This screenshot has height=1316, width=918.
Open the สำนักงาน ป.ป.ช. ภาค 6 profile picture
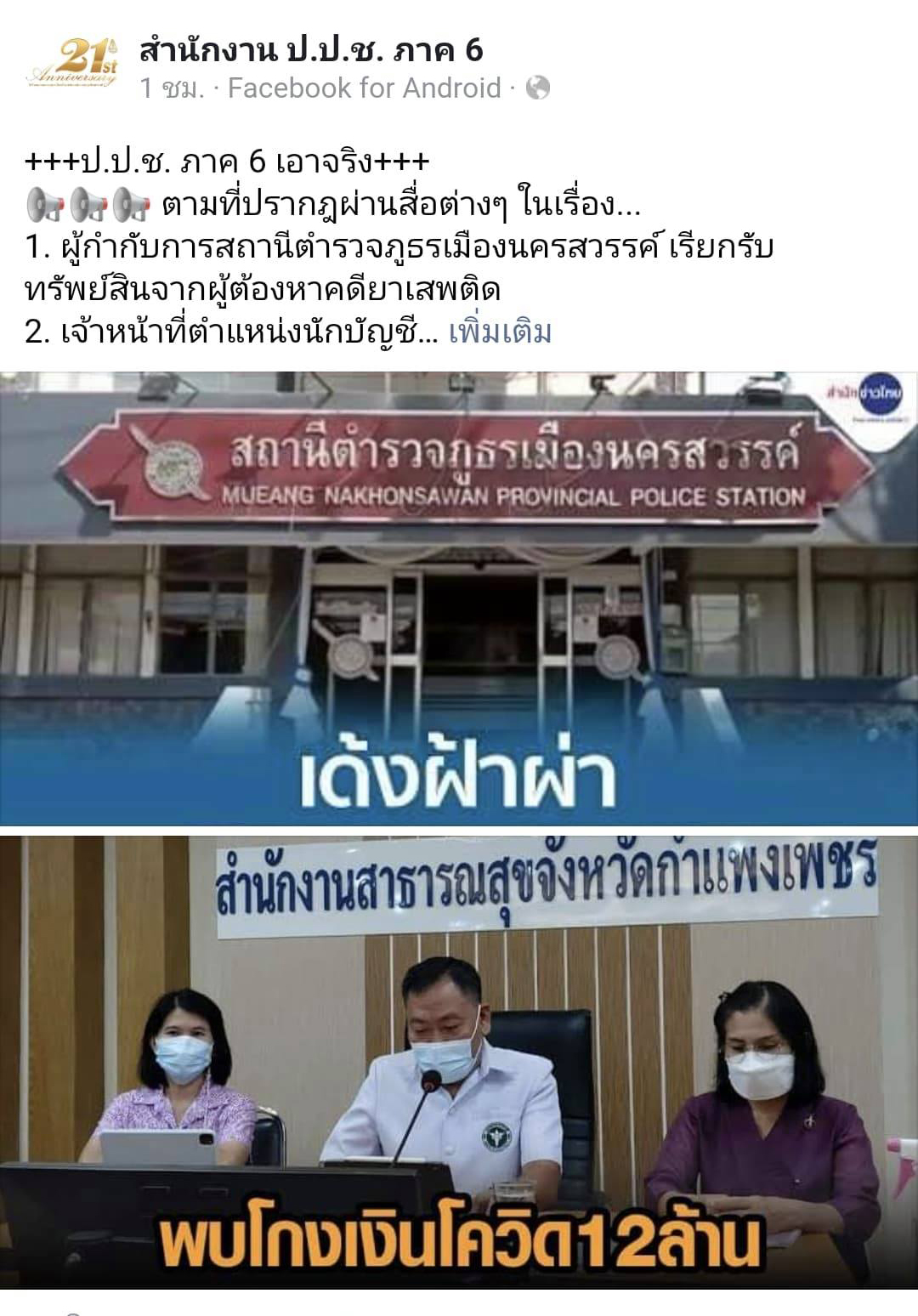71,65
